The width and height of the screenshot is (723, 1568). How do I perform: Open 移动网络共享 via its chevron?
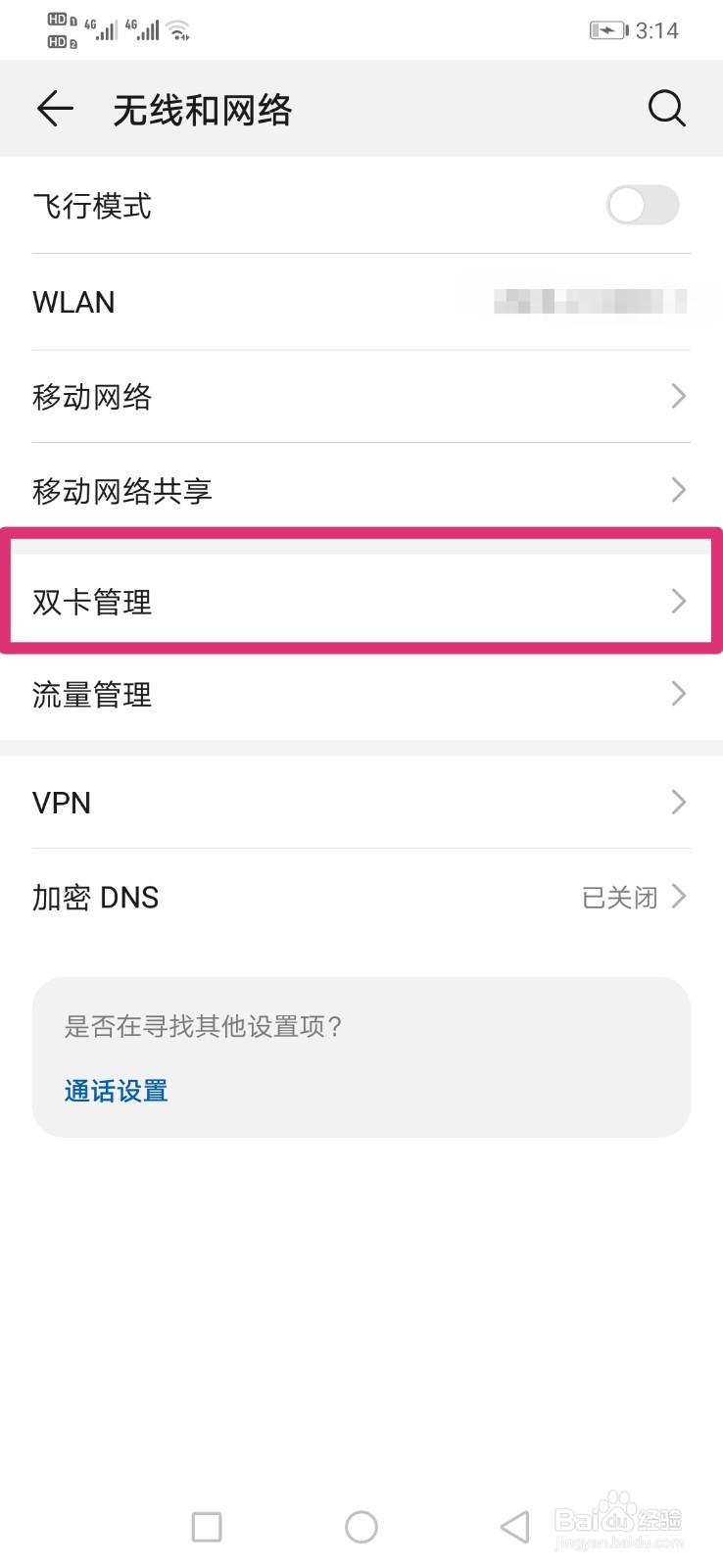click(678, 490)
